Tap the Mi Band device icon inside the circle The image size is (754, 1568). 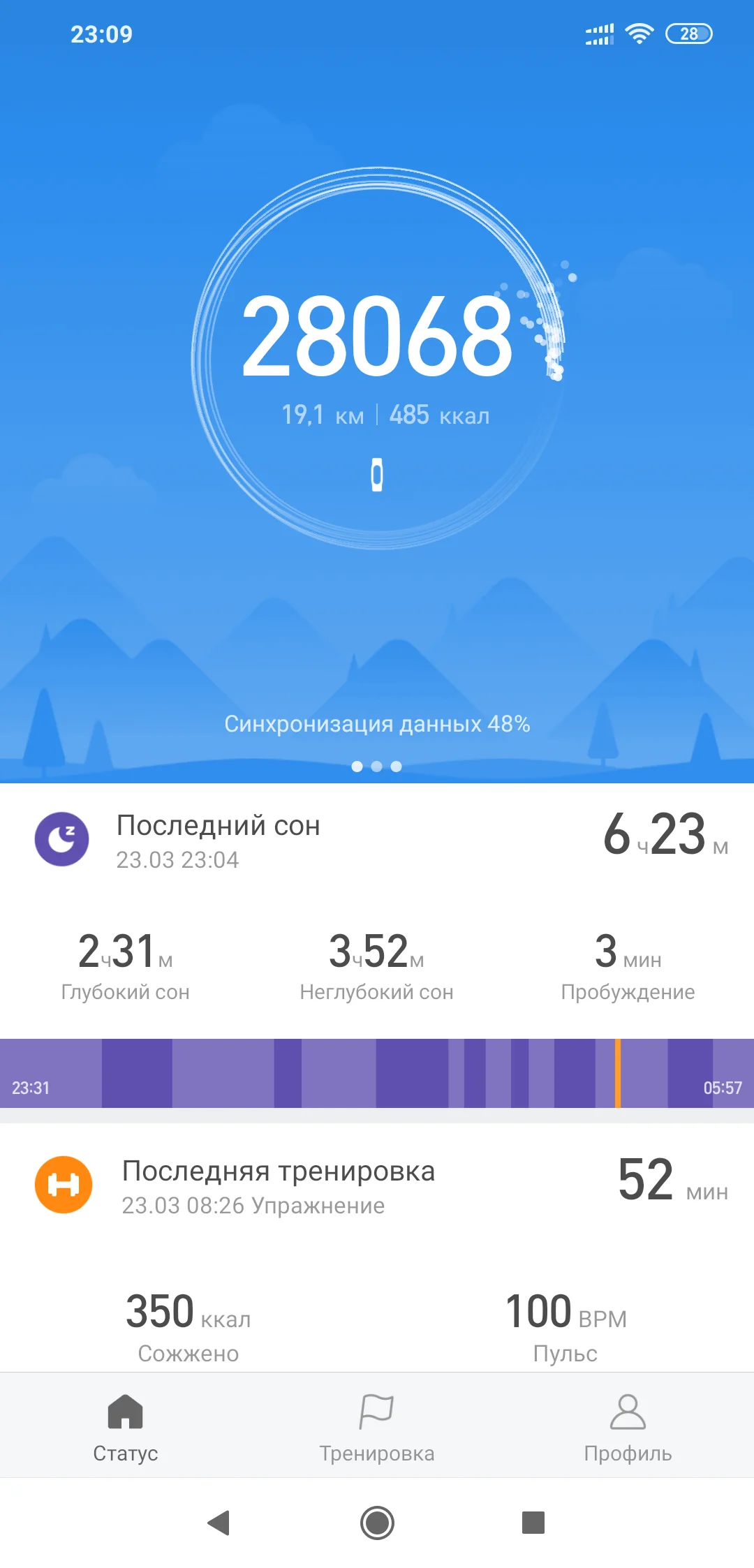(377, 473)
